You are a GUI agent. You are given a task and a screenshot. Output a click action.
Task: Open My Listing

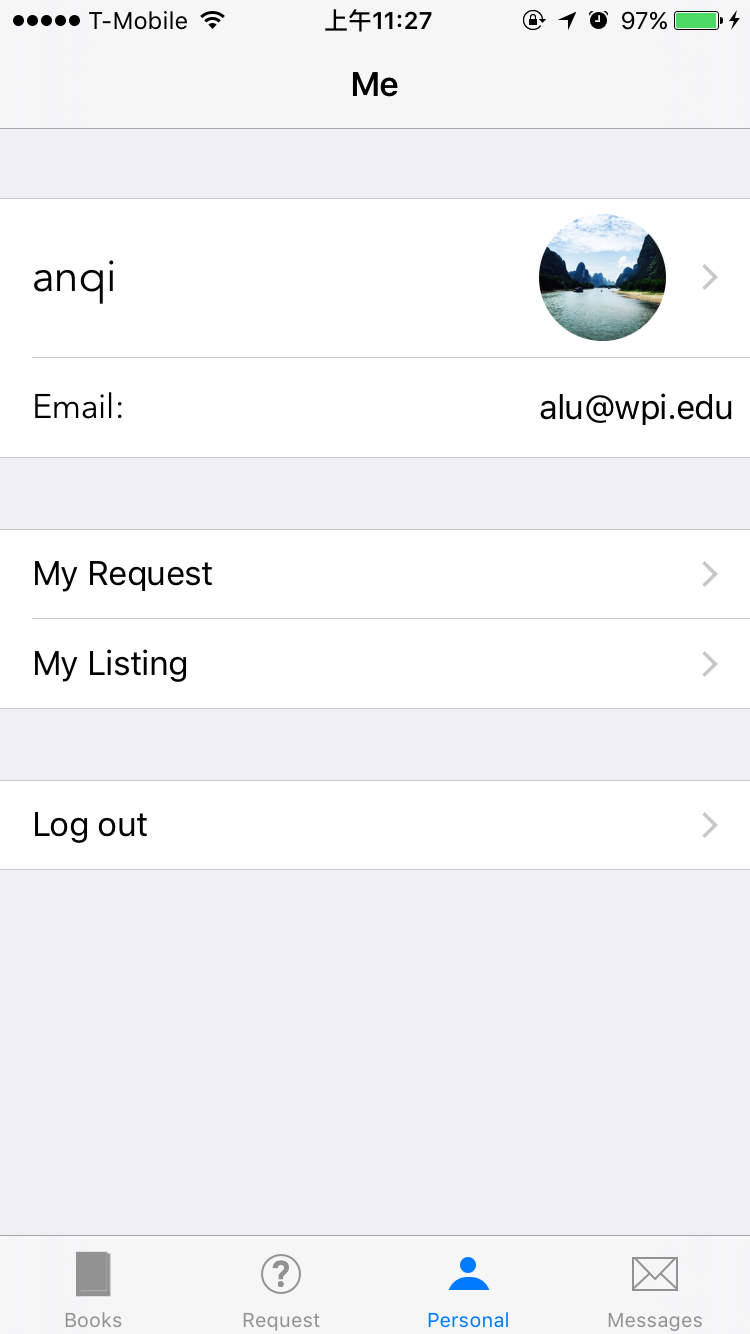tap(375, 664)
